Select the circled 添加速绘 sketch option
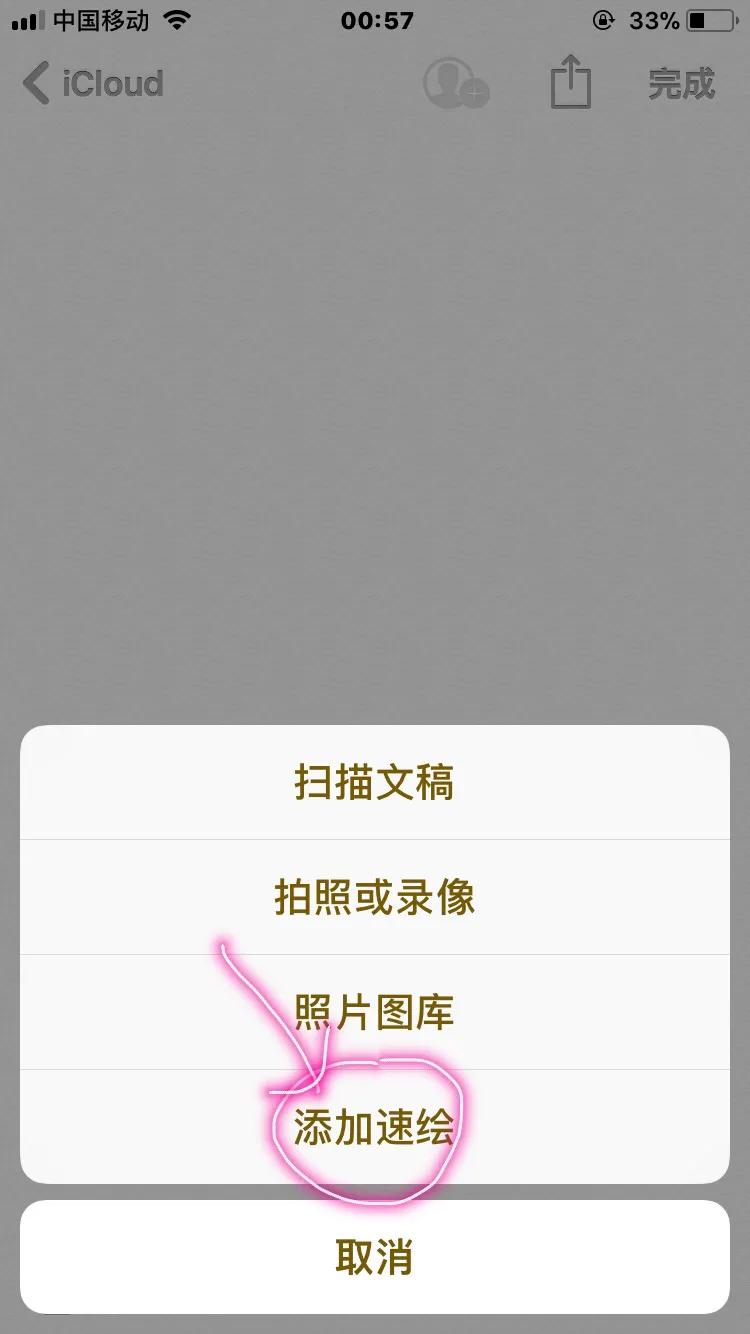This screenshot has width=750, height=1334. pyautogui.click(x=374, y=1126)
